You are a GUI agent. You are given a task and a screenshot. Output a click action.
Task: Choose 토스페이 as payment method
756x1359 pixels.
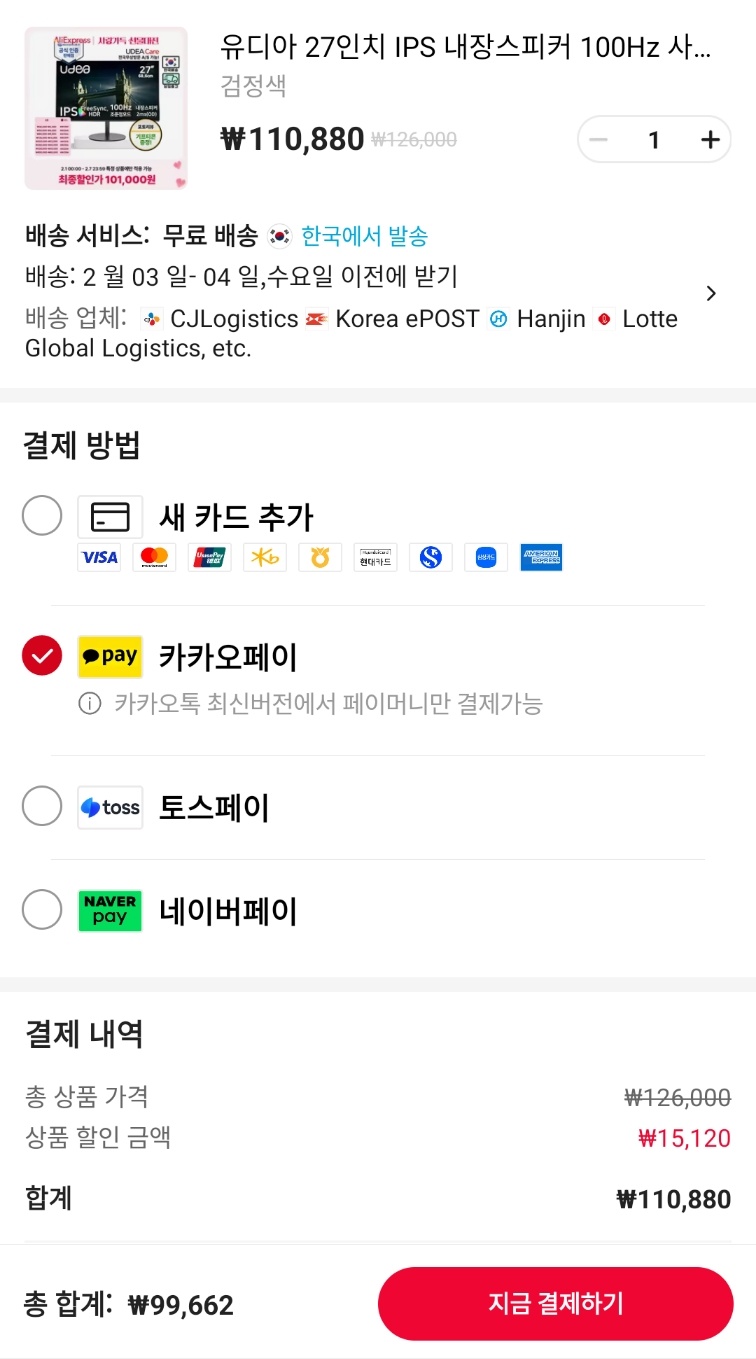click(x=42, y=807)
